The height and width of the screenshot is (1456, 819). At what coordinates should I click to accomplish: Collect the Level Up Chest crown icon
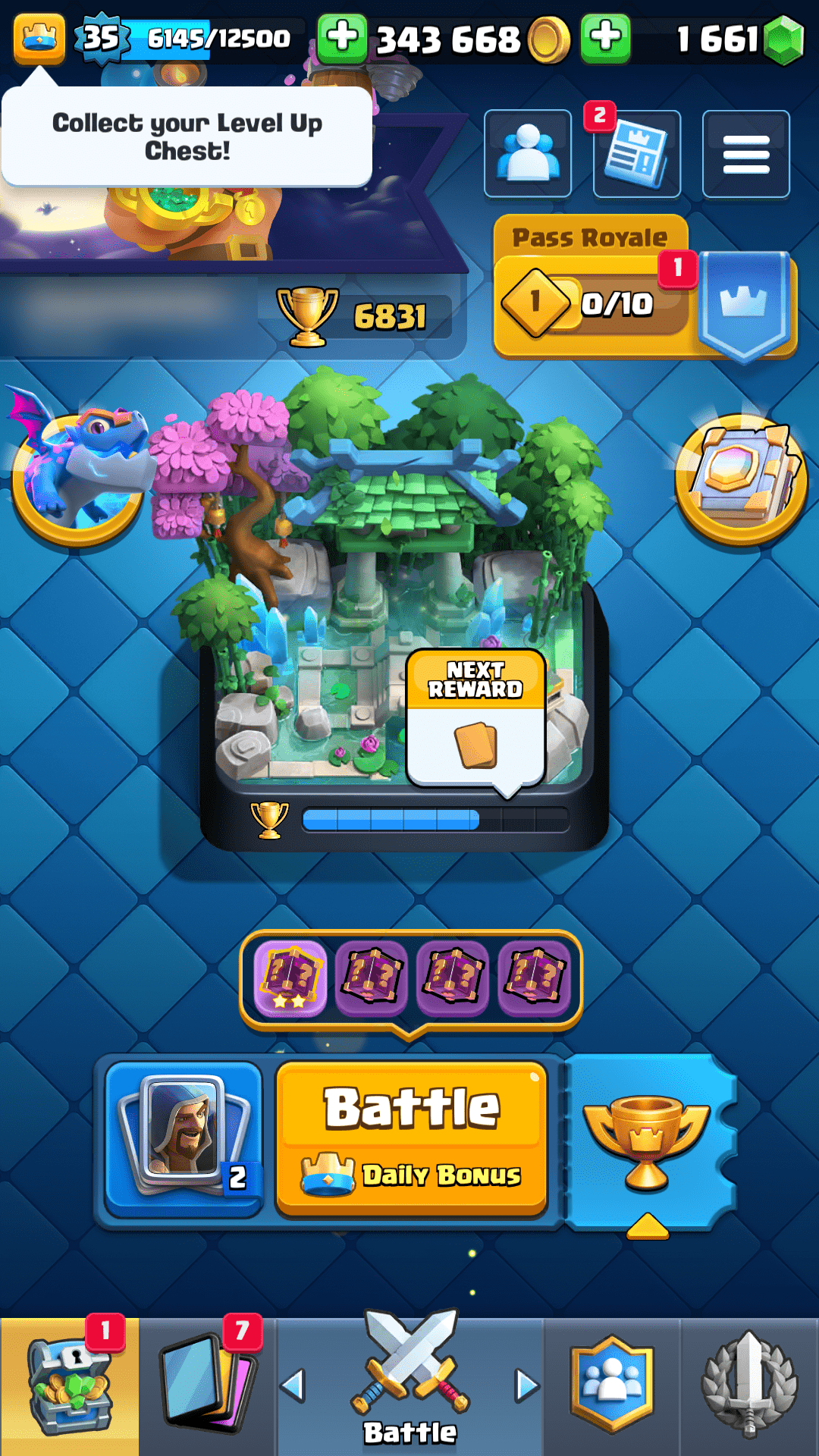pos(39,38)
